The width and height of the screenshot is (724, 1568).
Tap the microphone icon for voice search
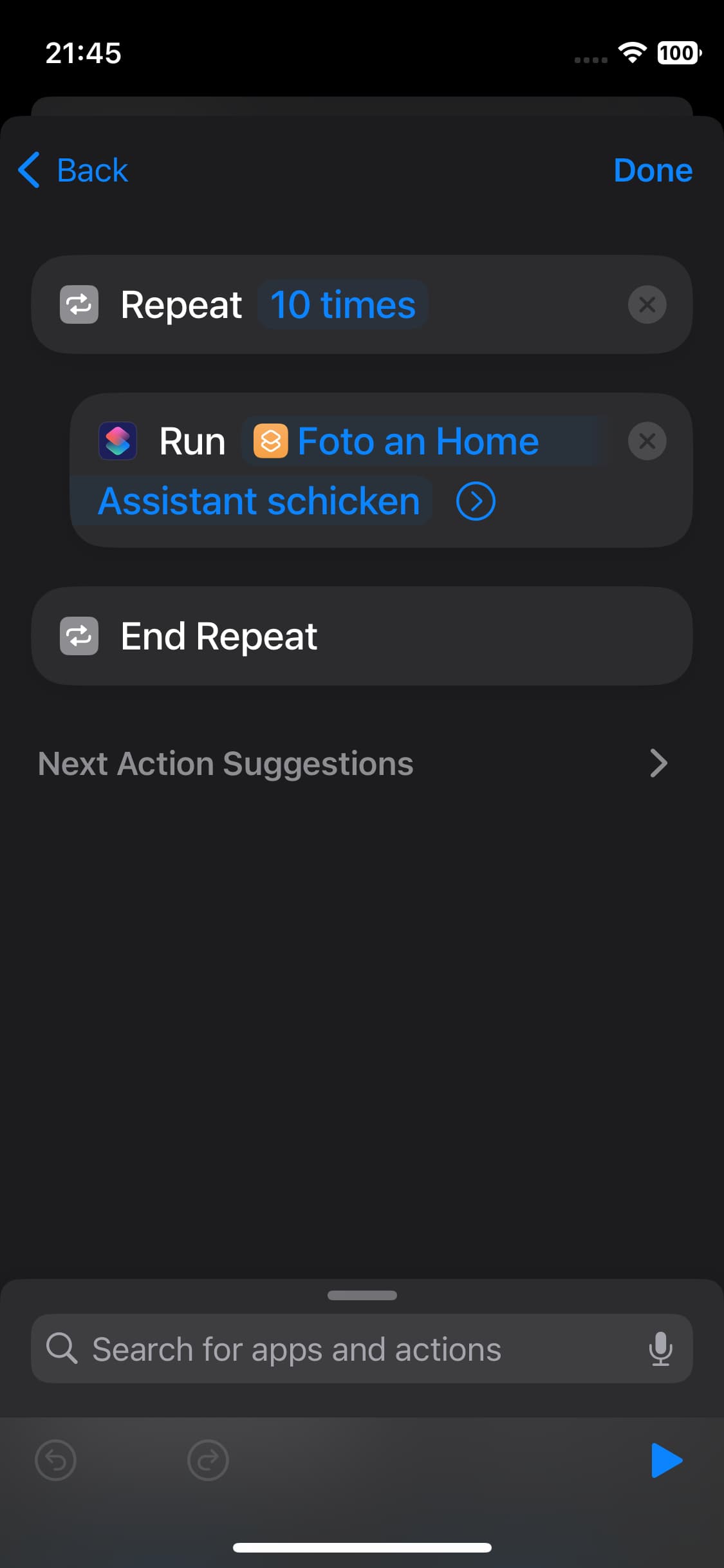(660, 1349)
